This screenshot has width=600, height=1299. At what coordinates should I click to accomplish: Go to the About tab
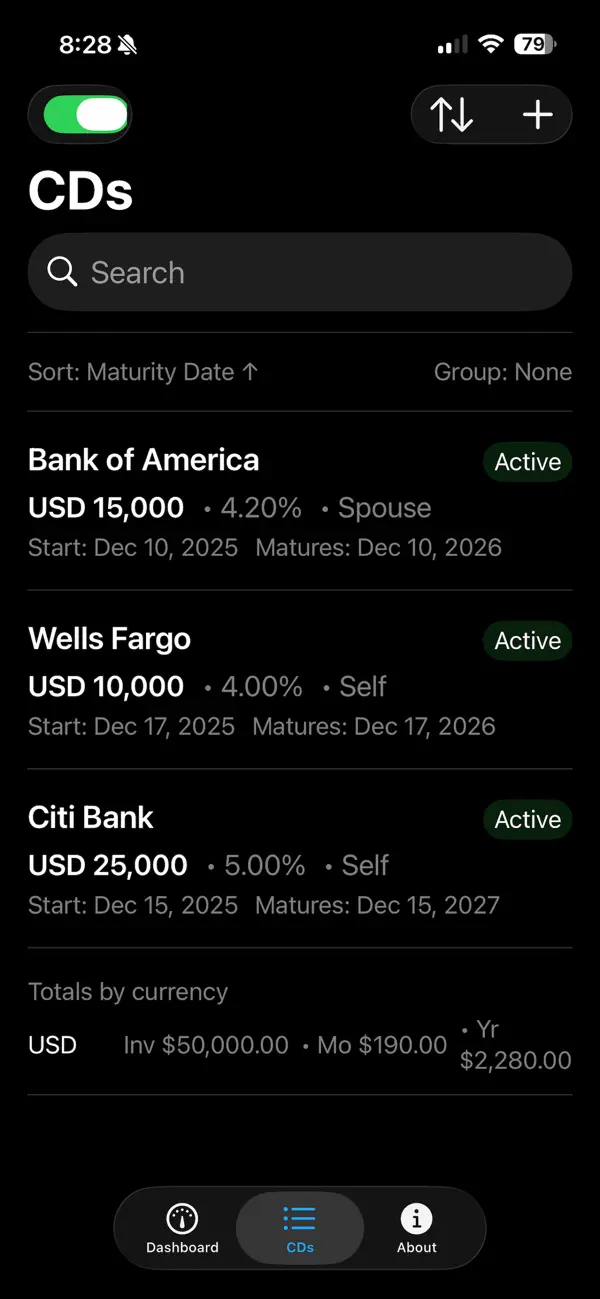[416, 1229]
